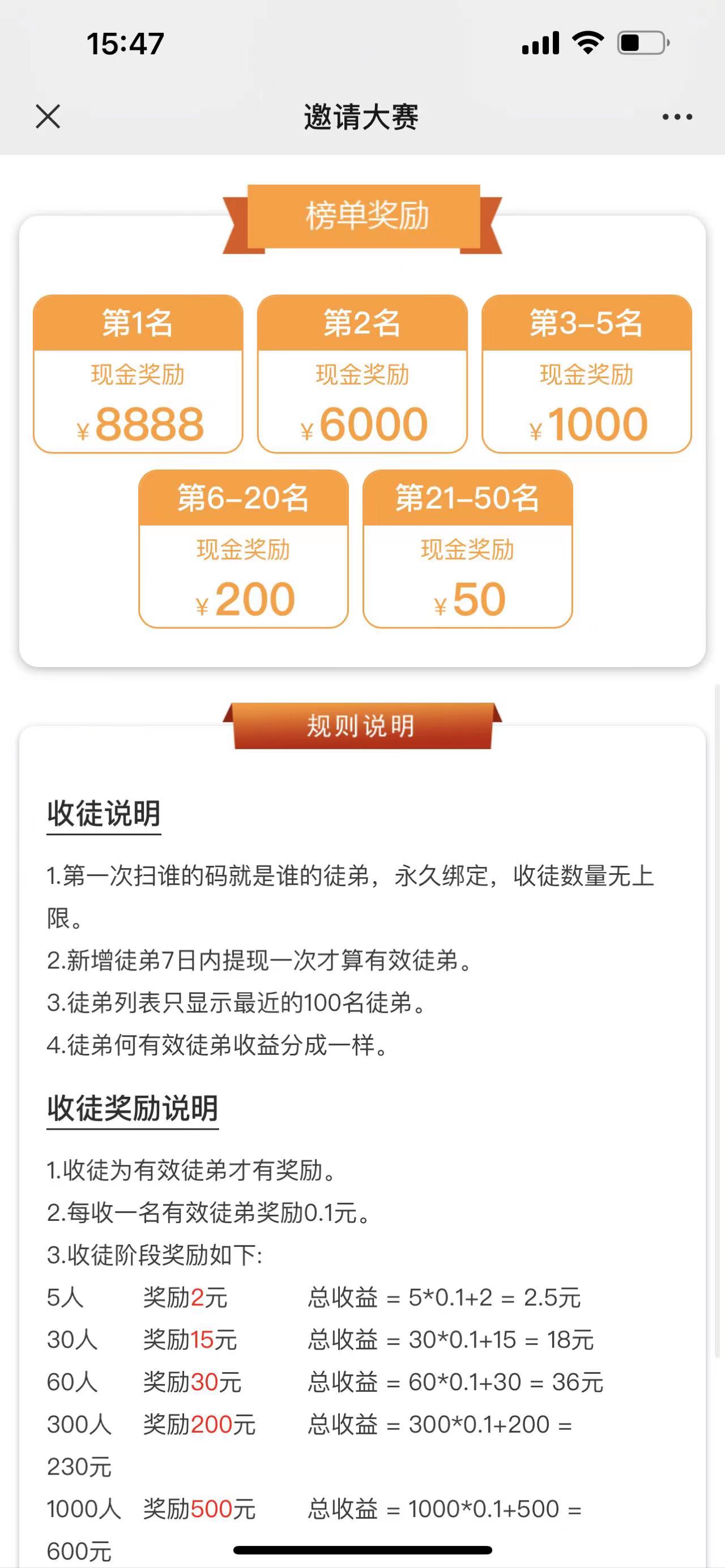Tap the Wi-Fi status icon

pos(586,42)
